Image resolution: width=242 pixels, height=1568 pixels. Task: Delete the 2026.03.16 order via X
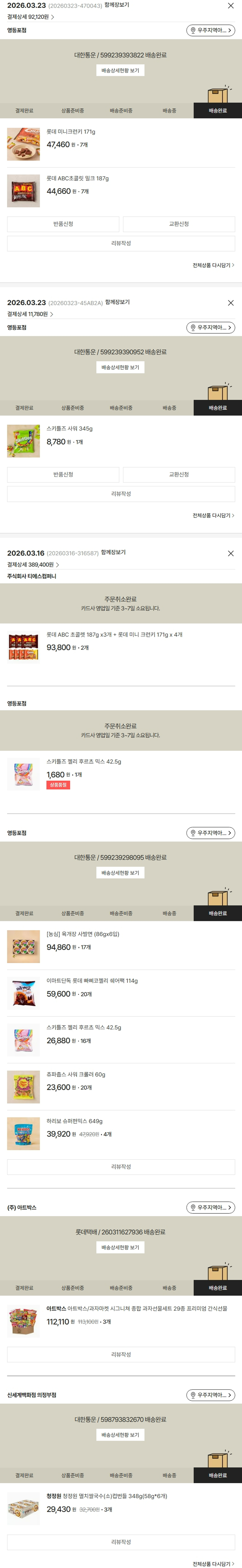(230, 553)
